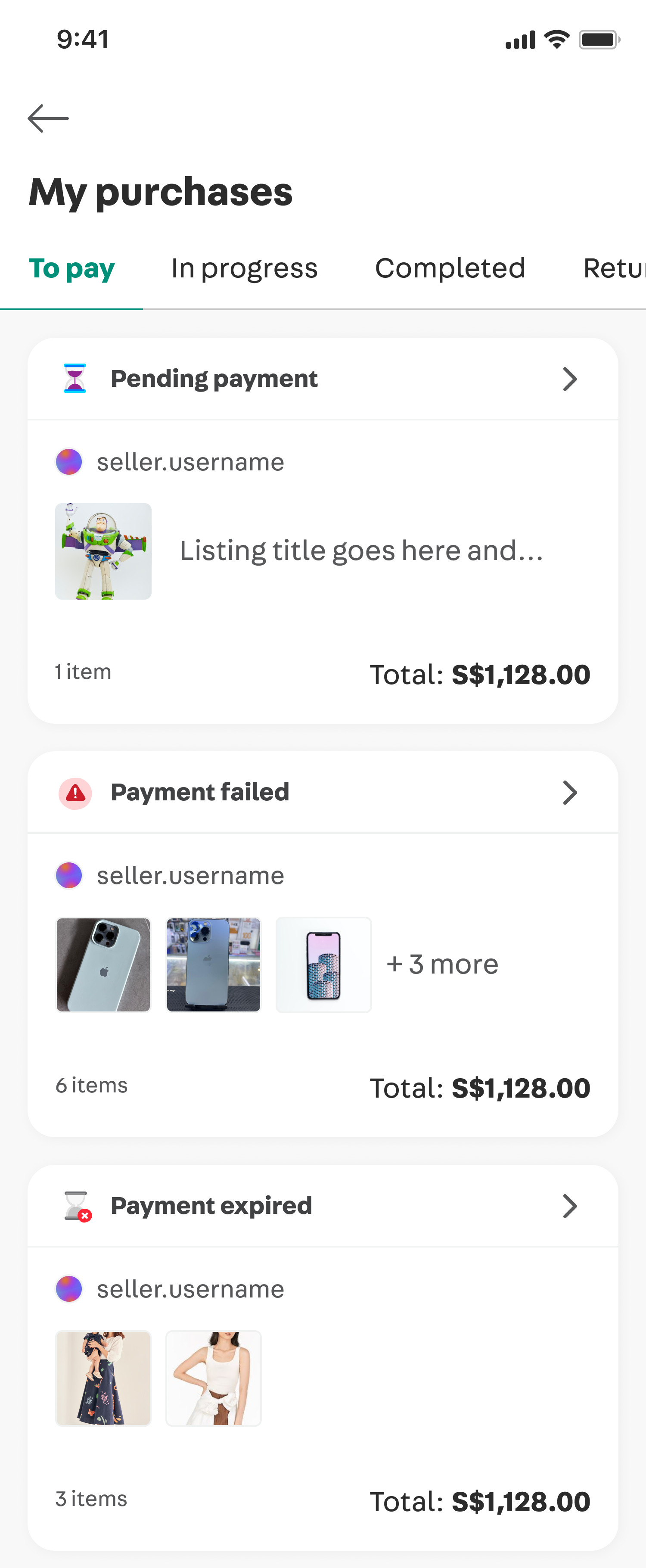Tap the seller.username link in Pending payment
646x1568 pixels.
tap(190, 461)
